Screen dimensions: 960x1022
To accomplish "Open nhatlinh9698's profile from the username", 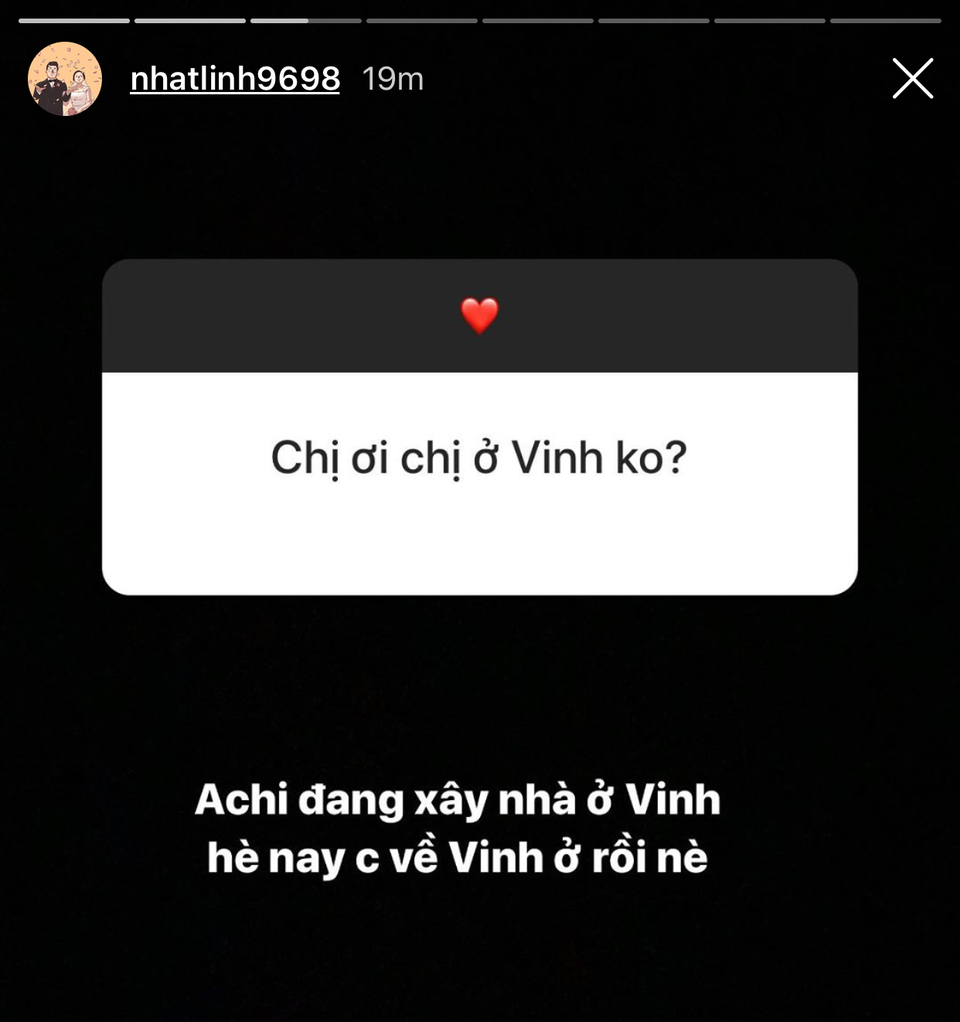I will coord(235,79).
